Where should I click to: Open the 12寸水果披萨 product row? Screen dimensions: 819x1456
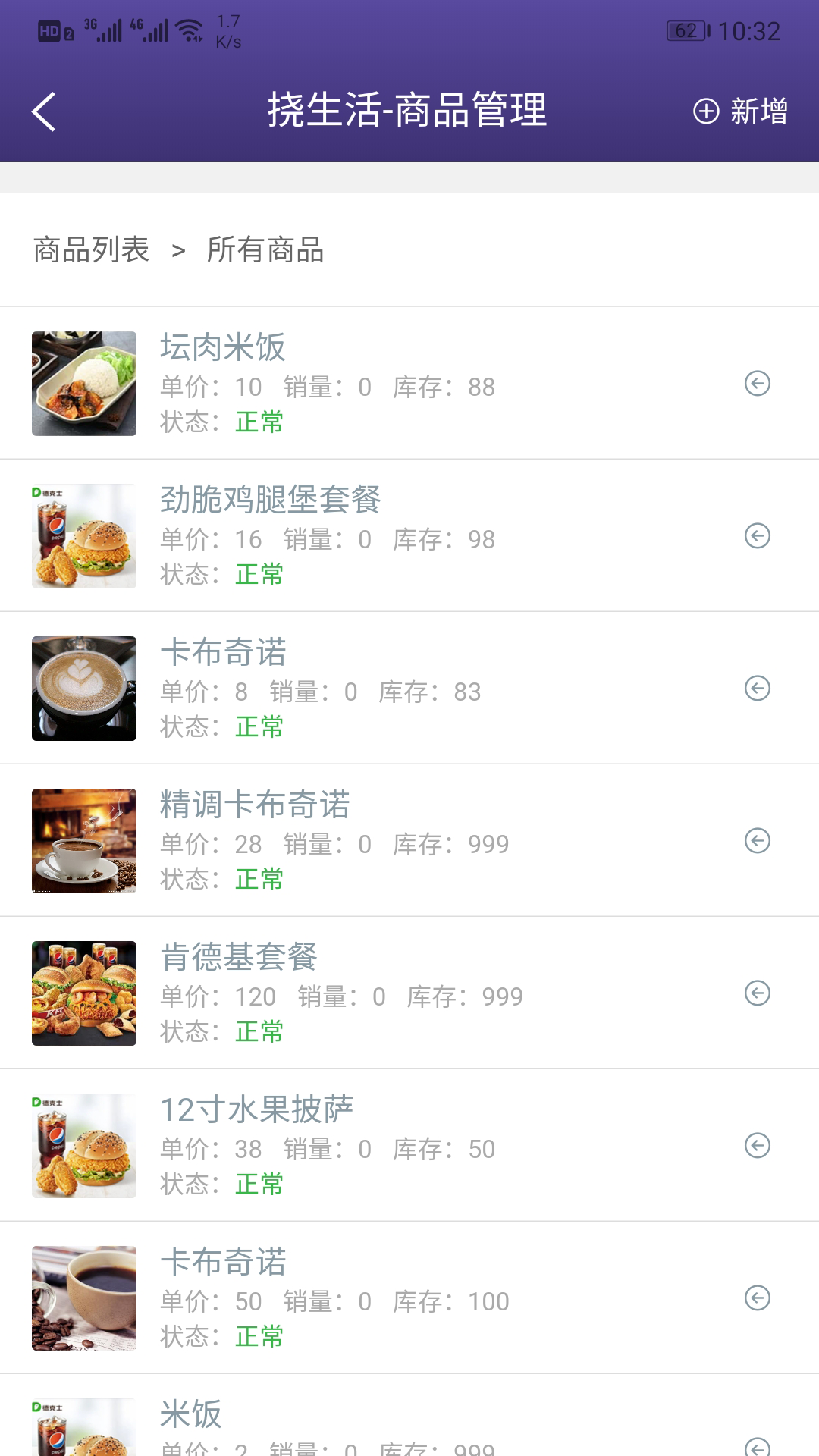(409, 1145)
